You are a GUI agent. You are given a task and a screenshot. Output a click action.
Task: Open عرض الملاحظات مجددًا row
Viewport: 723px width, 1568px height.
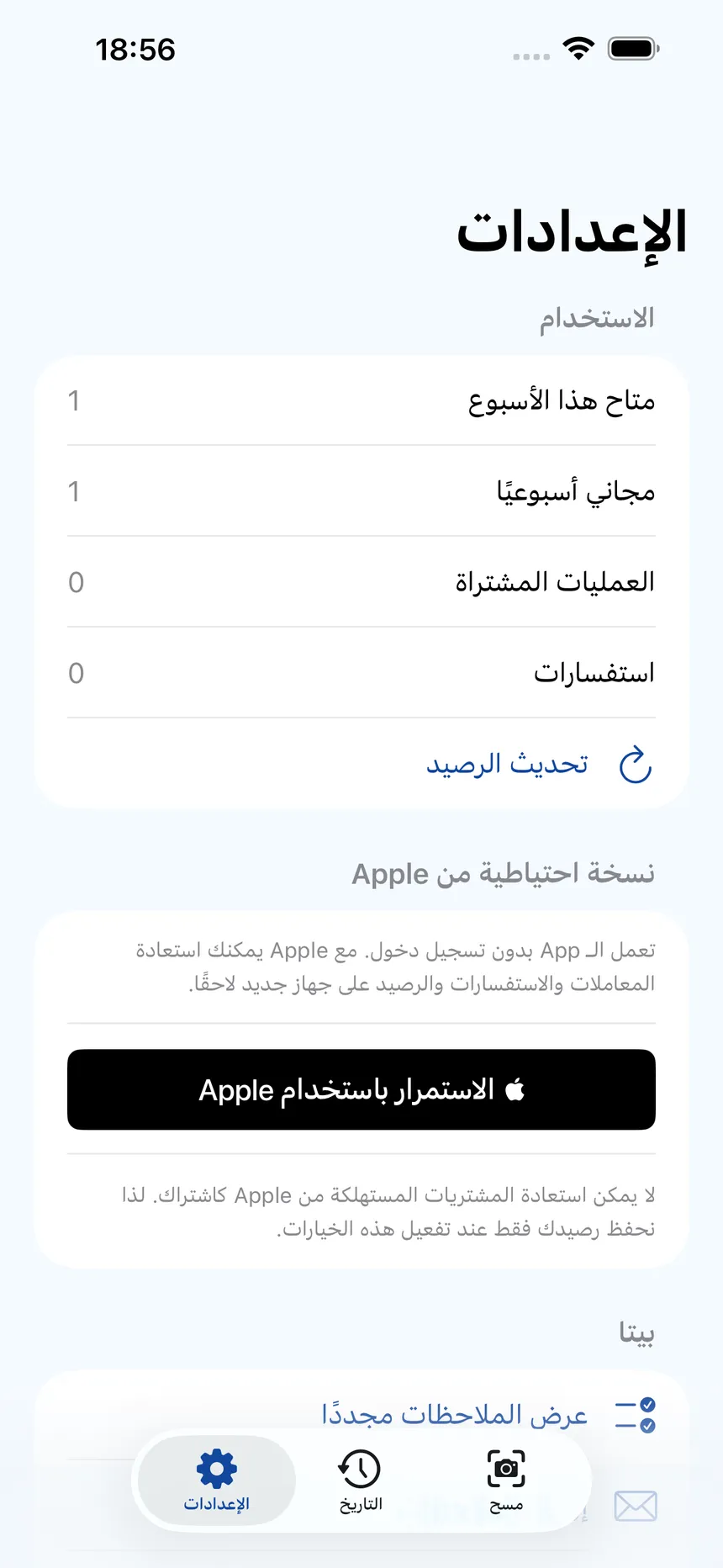click(x=361, y=1415)
